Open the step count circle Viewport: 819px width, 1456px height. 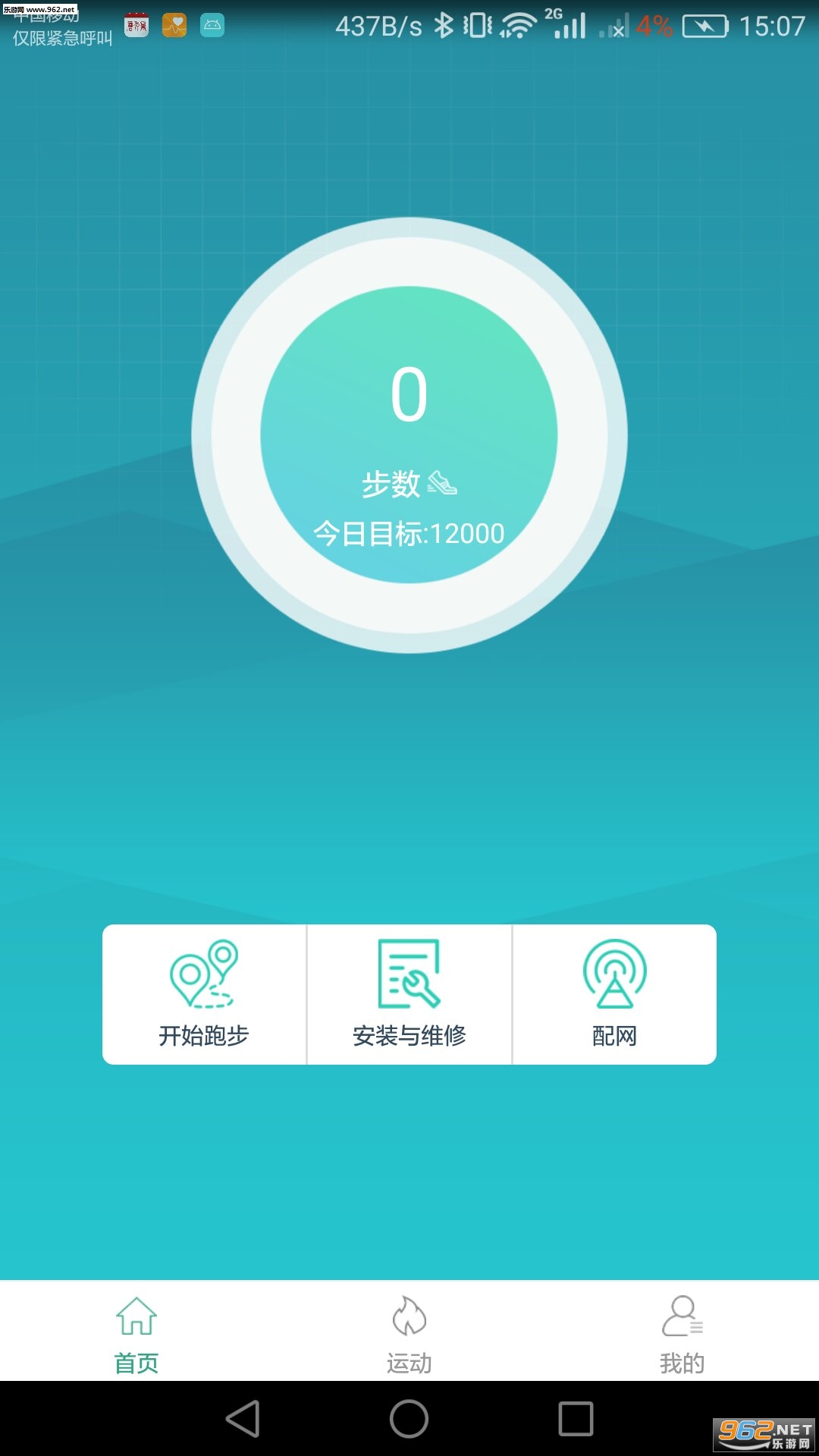[409, 435]
